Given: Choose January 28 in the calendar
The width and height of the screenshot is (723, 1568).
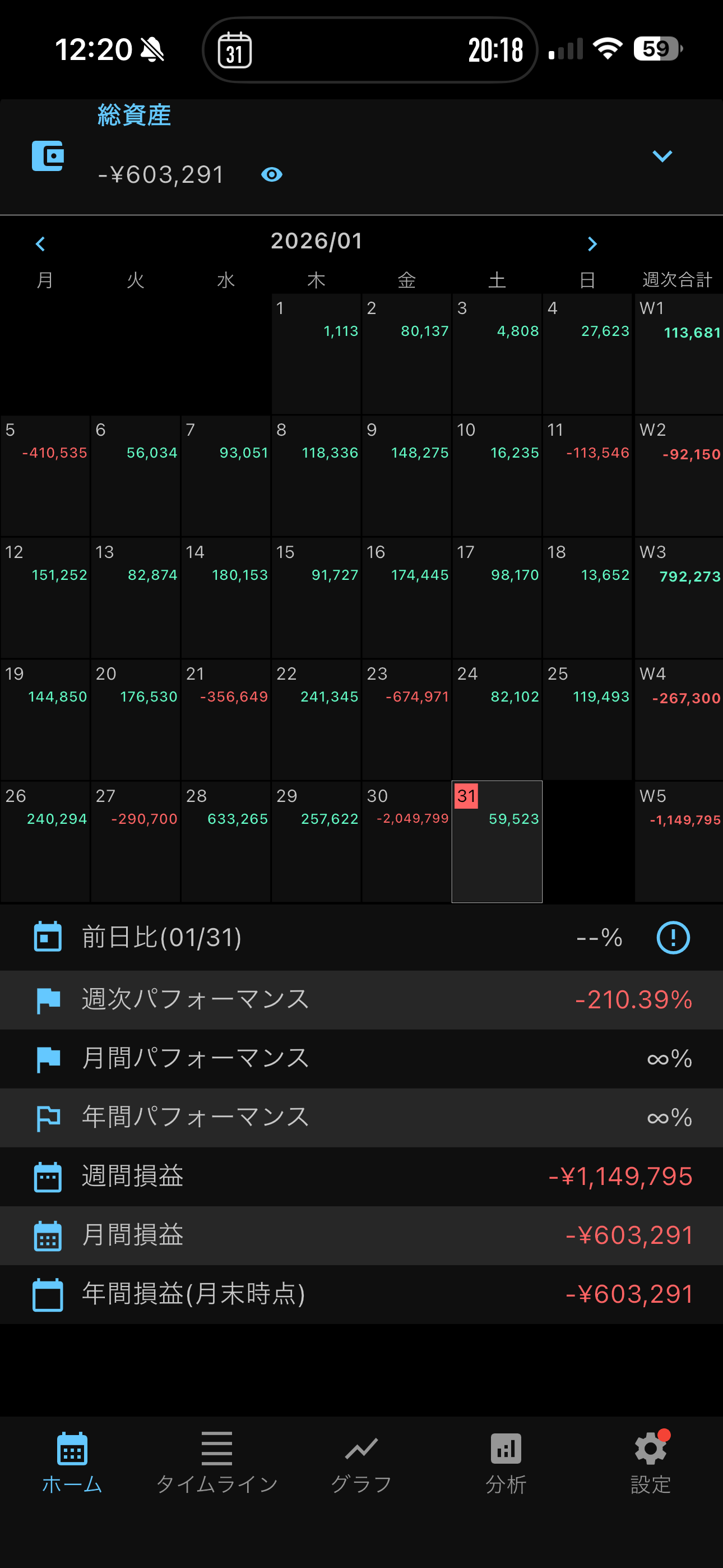Looking at the screenshot, I should (226, 841).
